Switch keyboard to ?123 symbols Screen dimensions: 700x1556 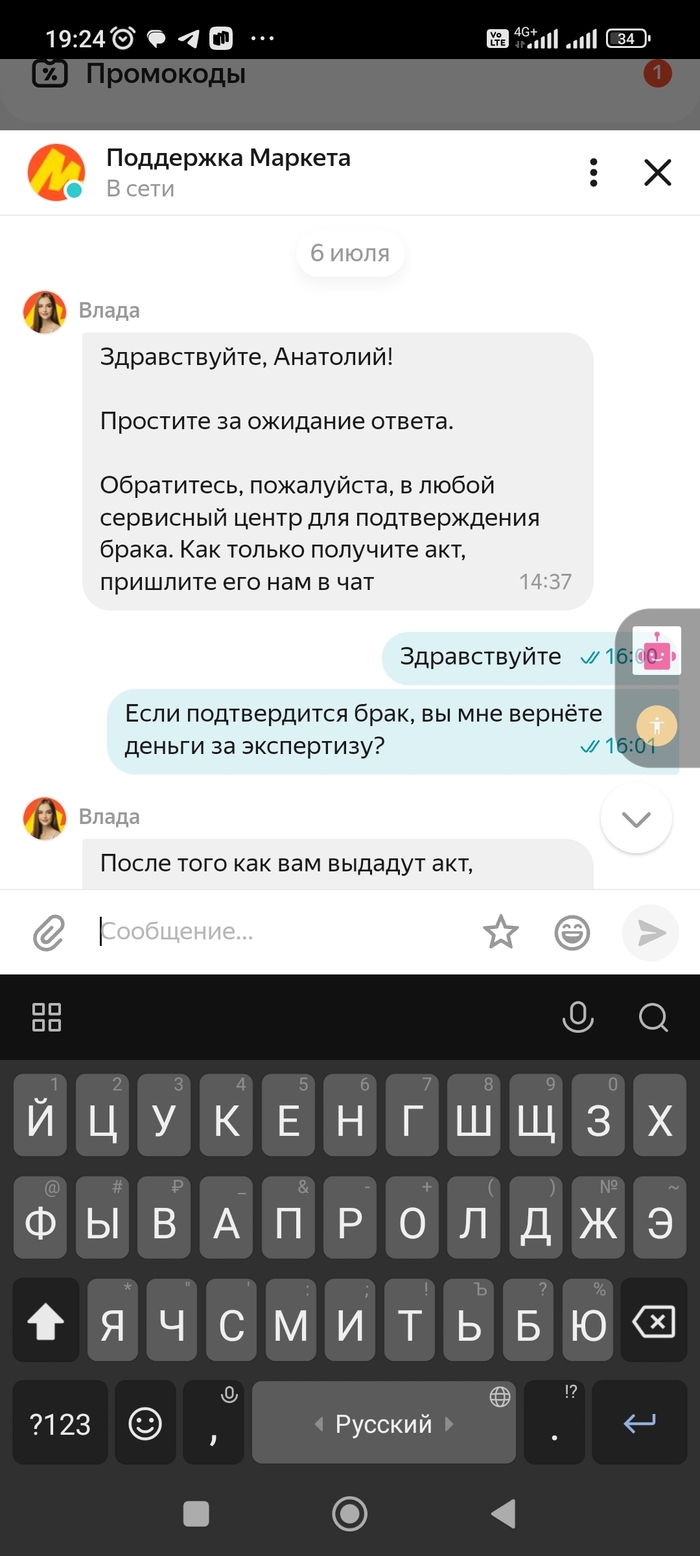[x=60, y=1424]
